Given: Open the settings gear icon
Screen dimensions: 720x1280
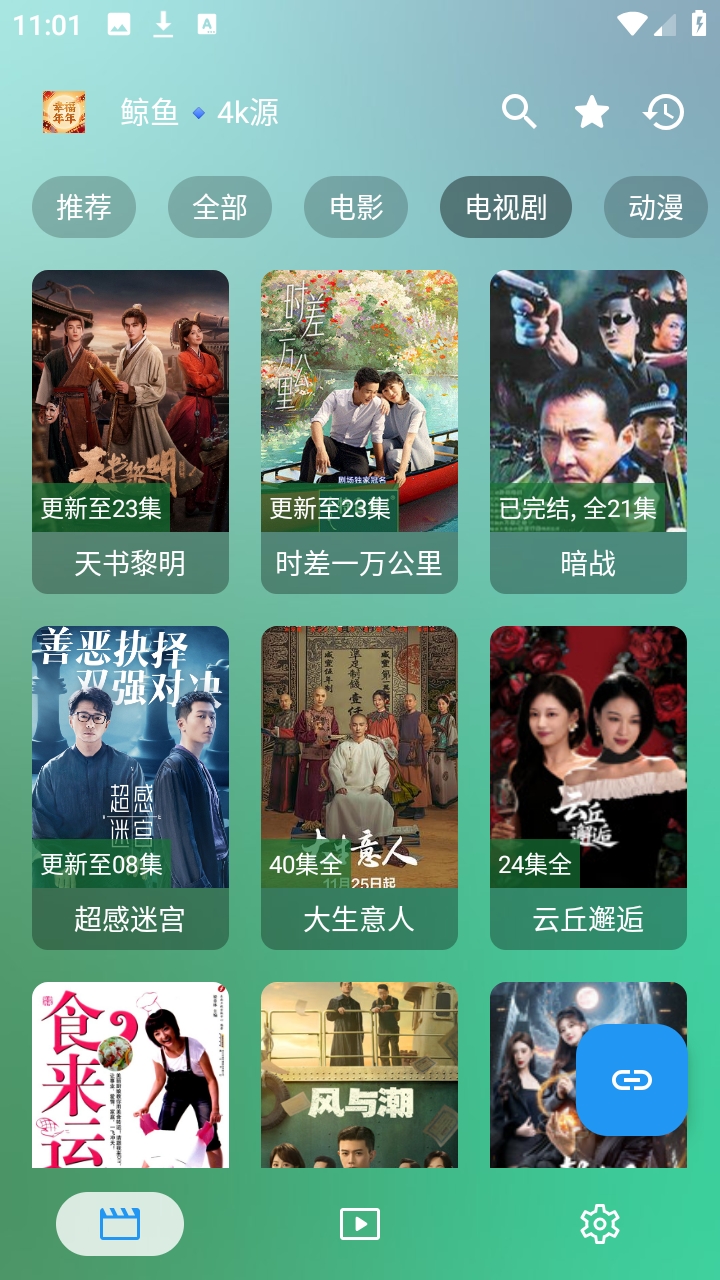Looking at the screenshot, I should [x=600, y=1222].
